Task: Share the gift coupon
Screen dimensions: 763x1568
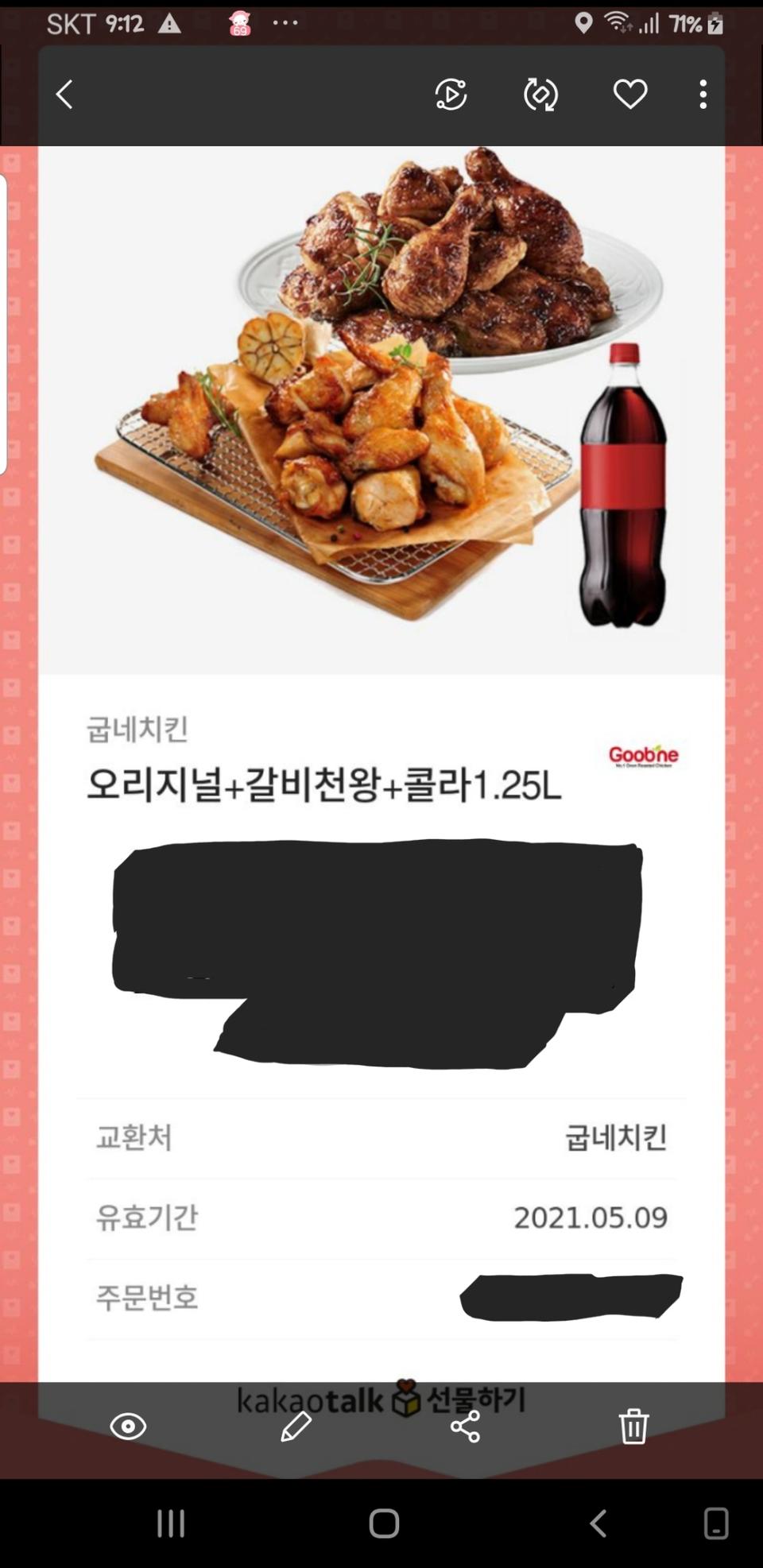Action: click(466, 1427)
